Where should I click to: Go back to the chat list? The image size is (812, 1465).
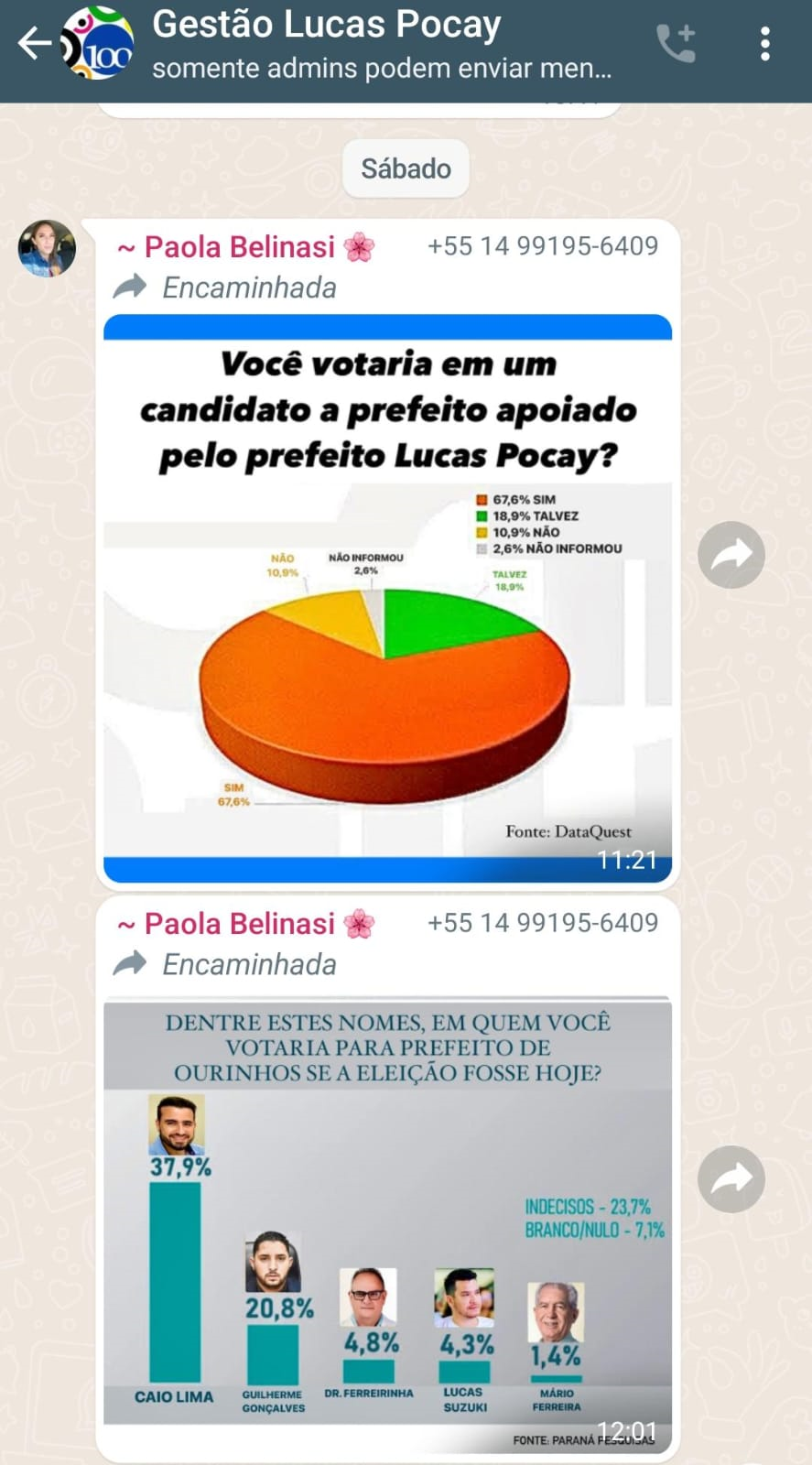pyautogui.click(x=34, y=43)
